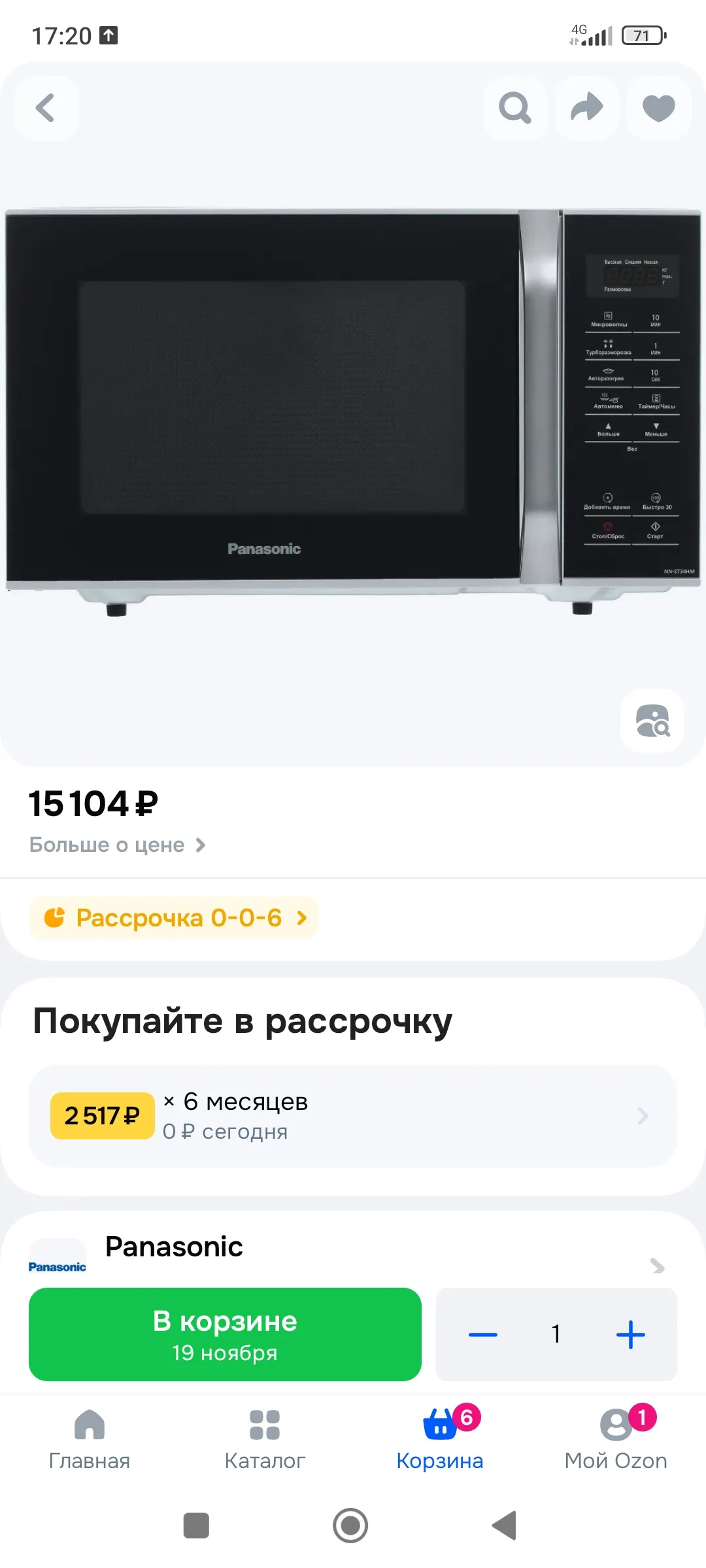The width and height of the screenshot is (706, 1568).
Task: Open the Корзина tab
Action: coord(440,1439)
